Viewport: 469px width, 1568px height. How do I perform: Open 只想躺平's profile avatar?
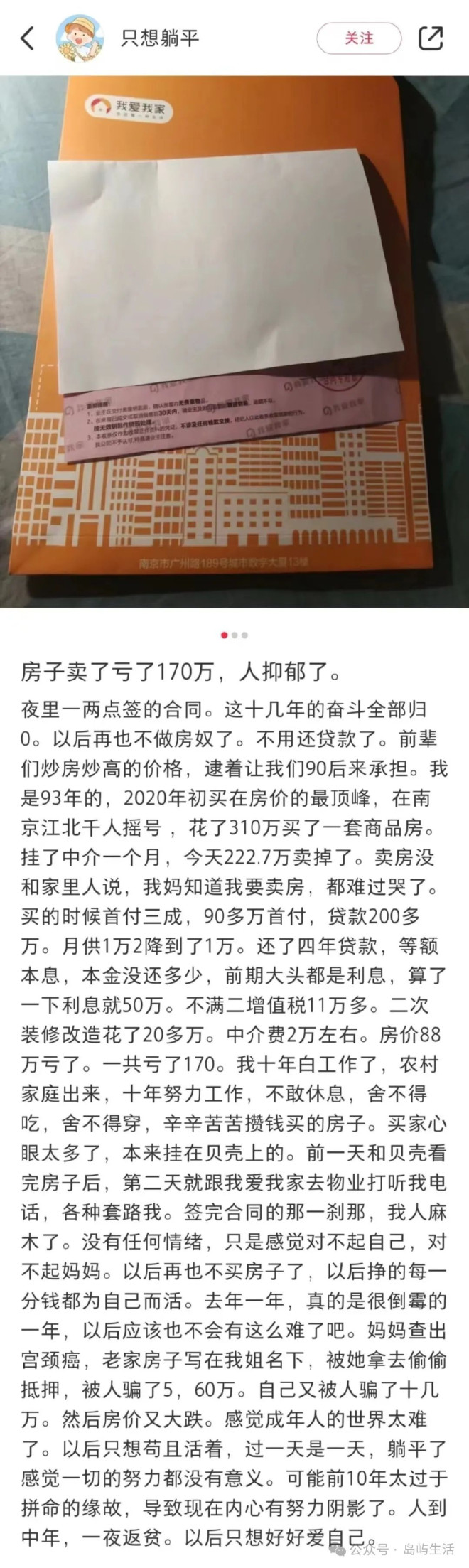80,38
